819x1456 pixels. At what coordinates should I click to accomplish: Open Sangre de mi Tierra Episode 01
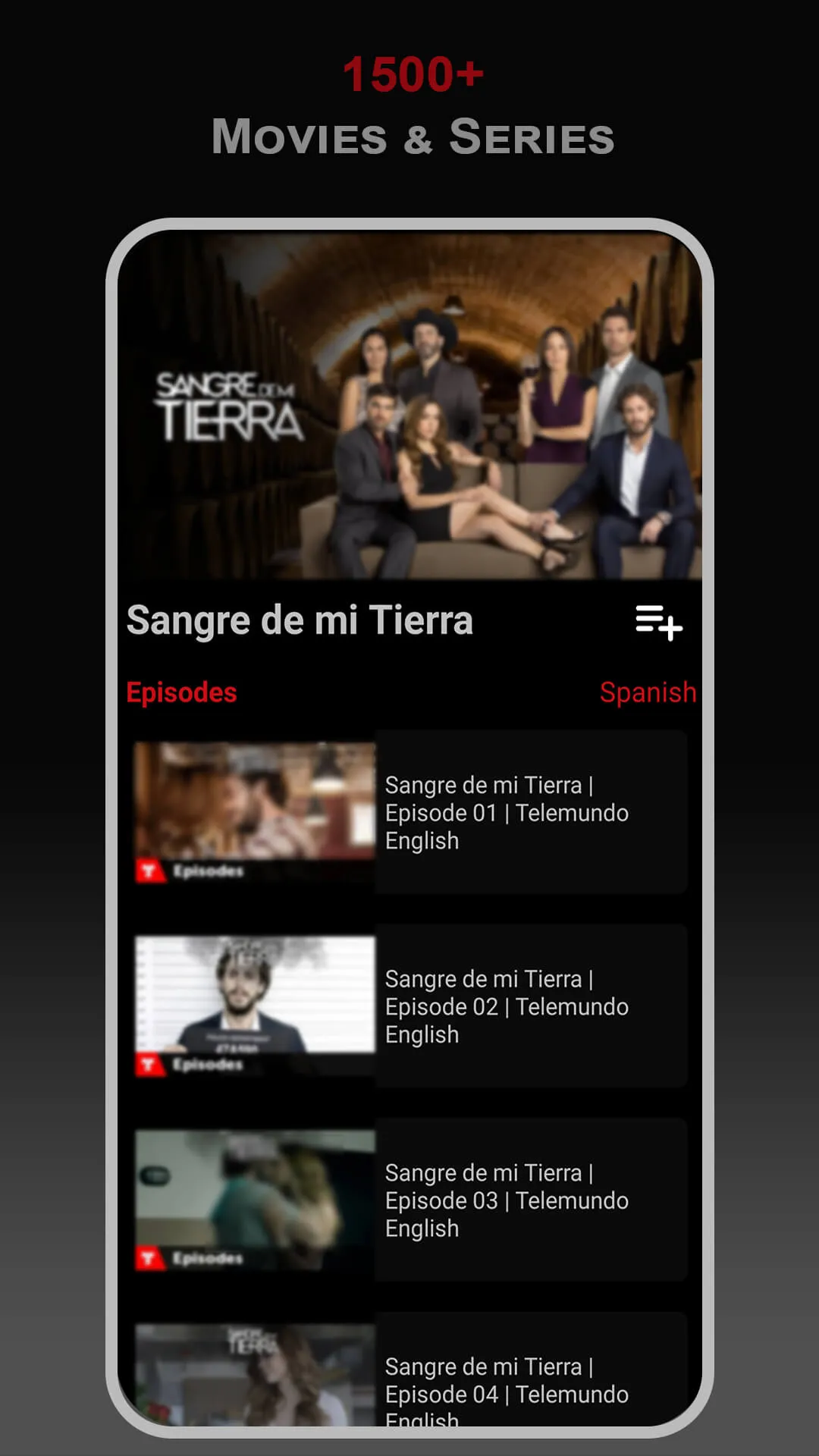click(507, 813)
